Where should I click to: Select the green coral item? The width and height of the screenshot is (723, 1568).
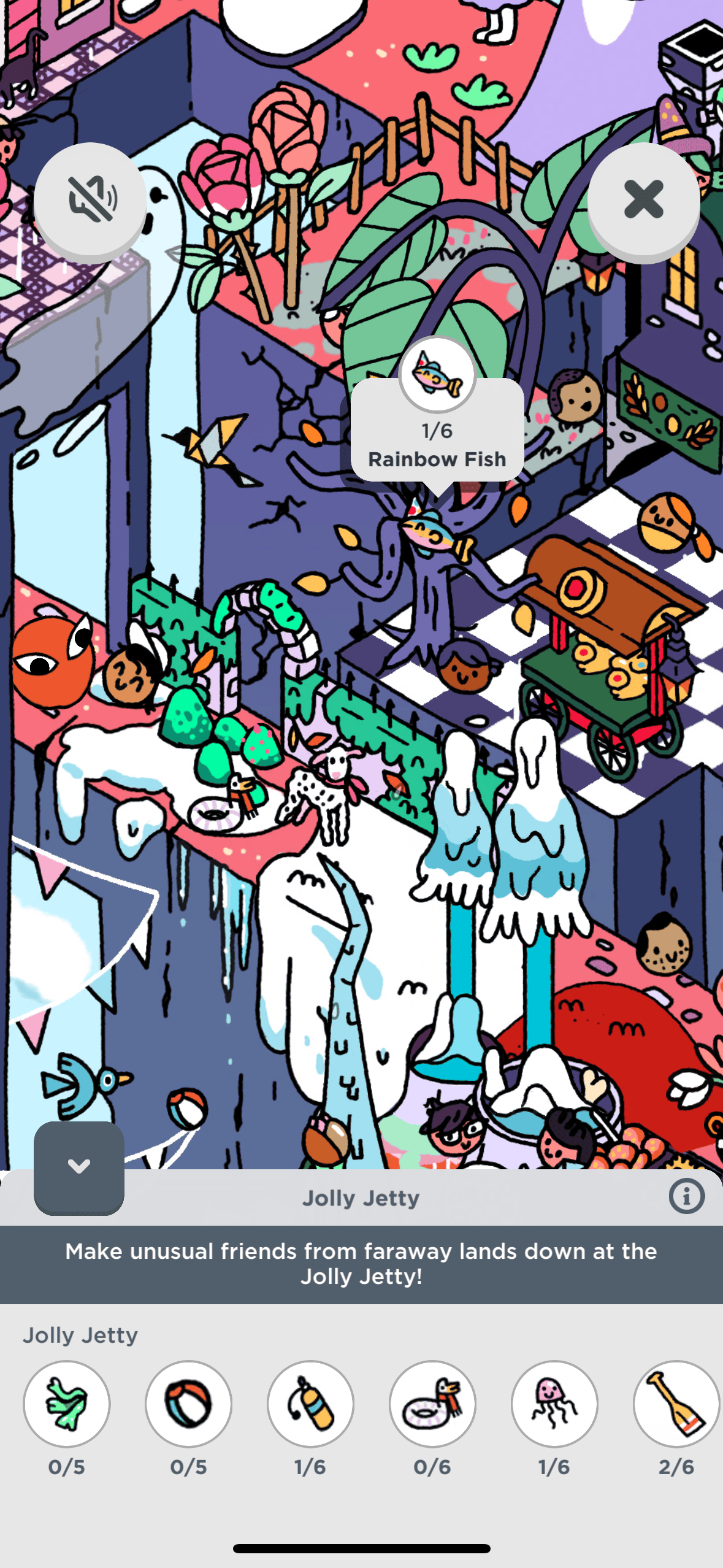[67, 1404]
